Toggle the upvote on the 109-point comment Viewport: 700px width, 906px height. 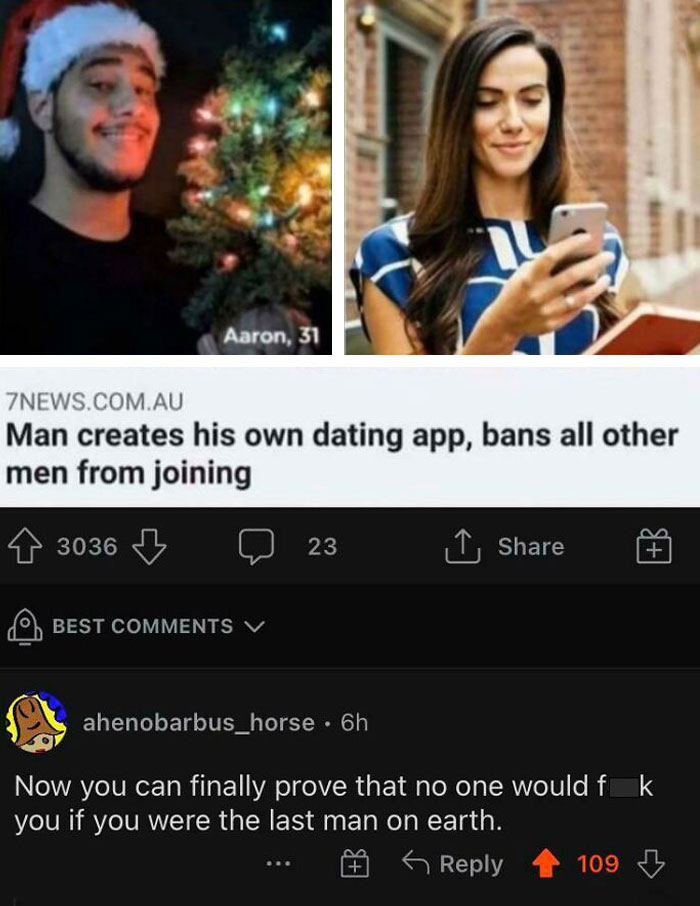point(546,864)
